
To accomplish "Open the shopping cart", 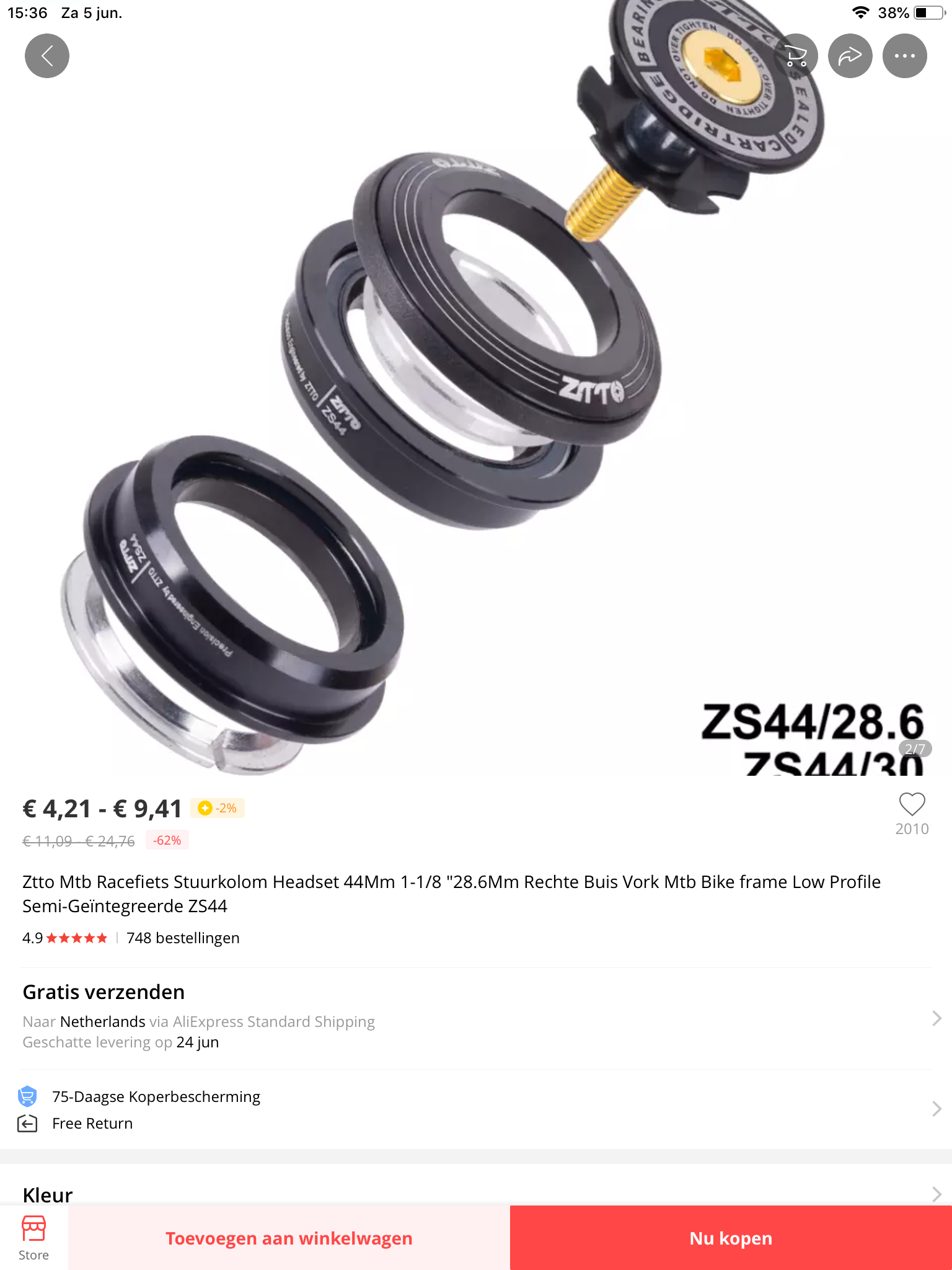I will (x=796, y=56).
